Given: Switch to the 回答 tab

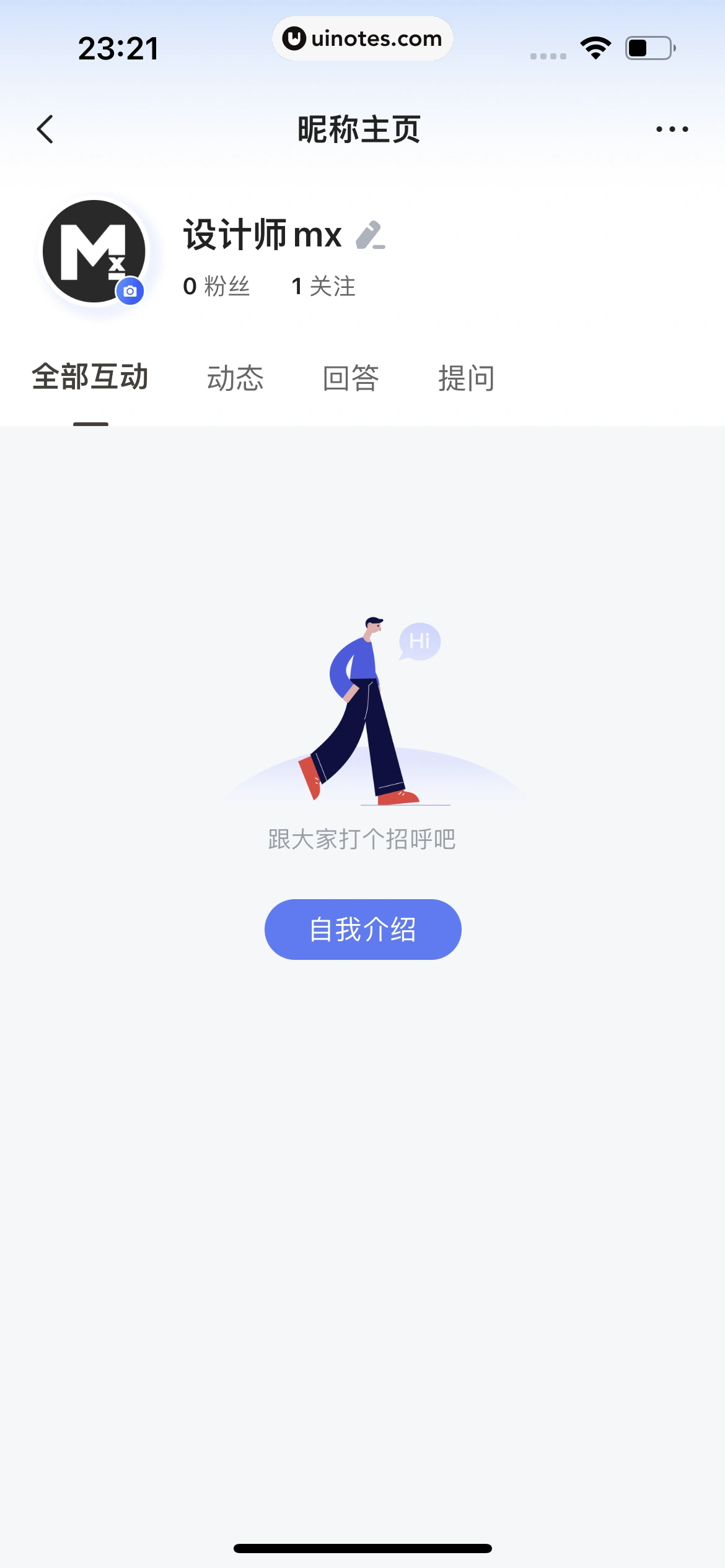Looking at the screenshot, I should coord(351,378).
